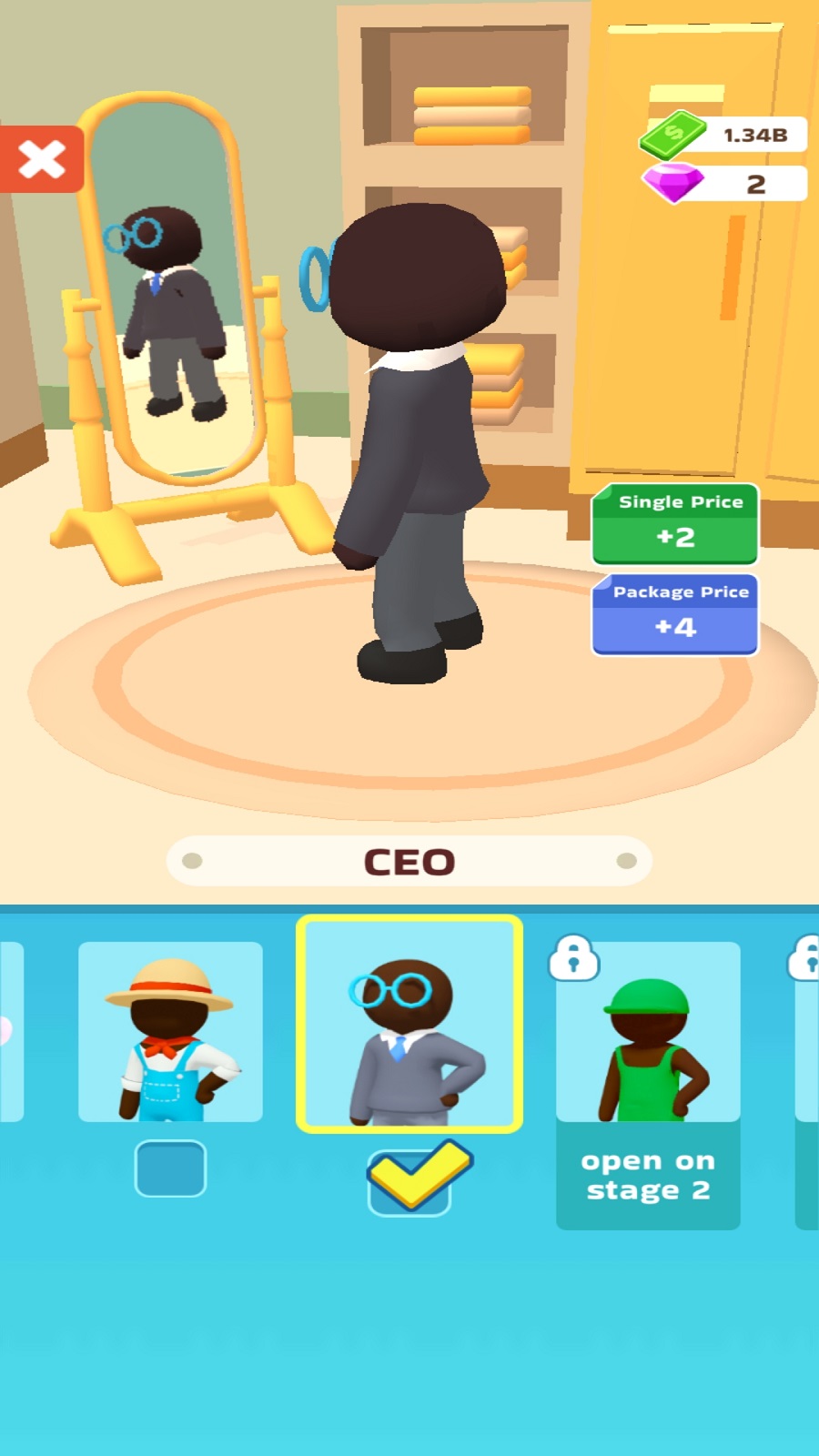Select the CEO suit outfit

[x=409, y=1024]
